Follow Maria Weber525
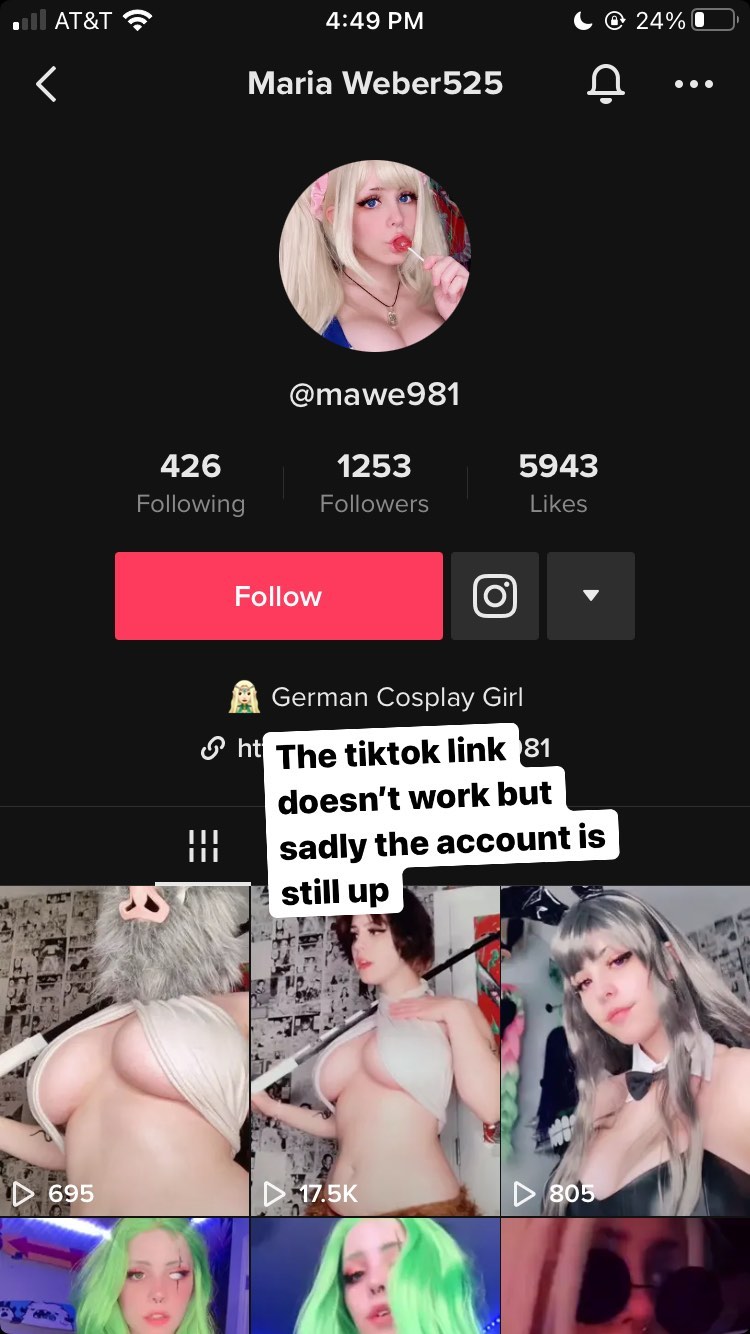The height and width of the screenshot is (1334, 750). coord(278,596)
